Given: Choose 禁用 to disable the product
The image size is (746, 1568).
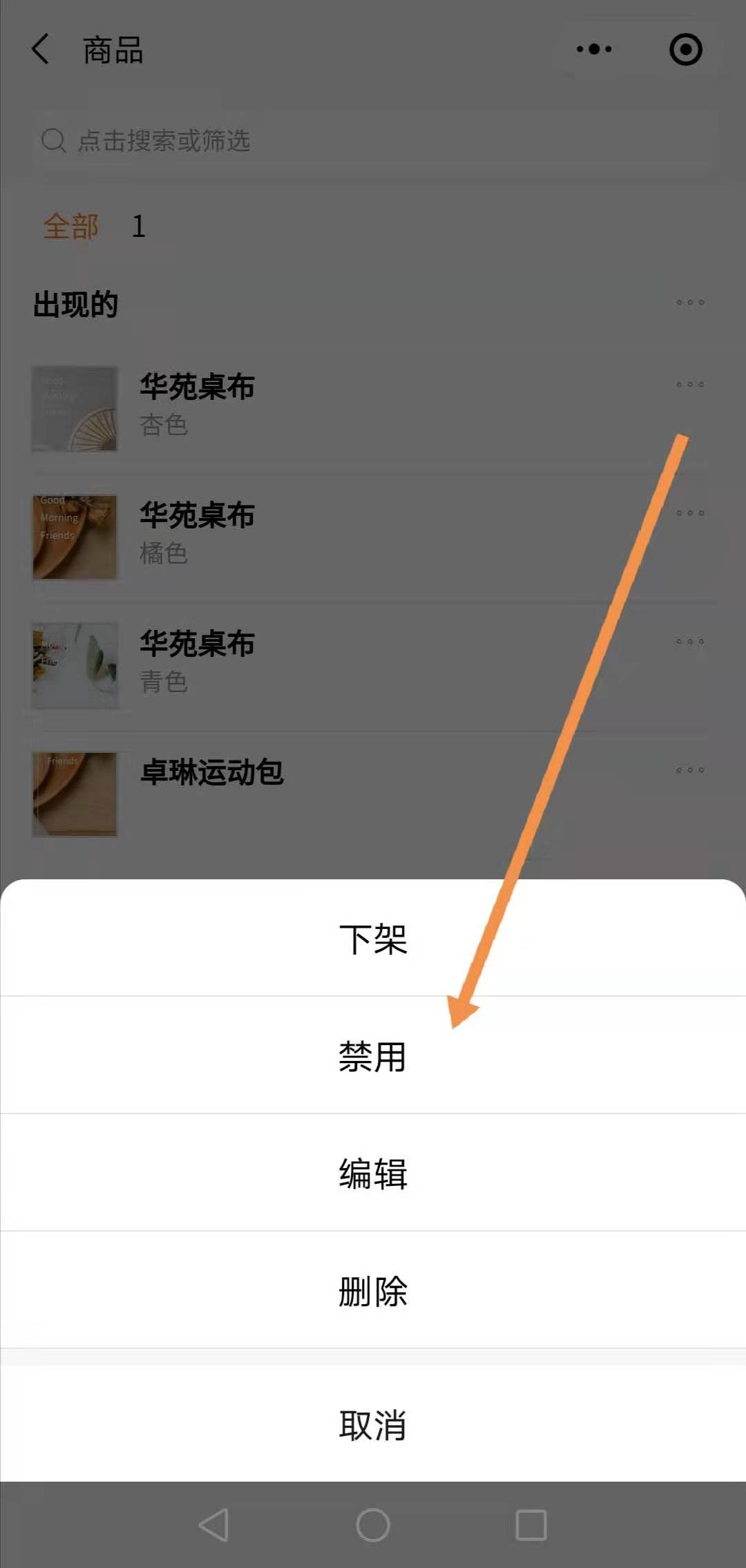Looking at the screenshot, I should point(373,1057).
